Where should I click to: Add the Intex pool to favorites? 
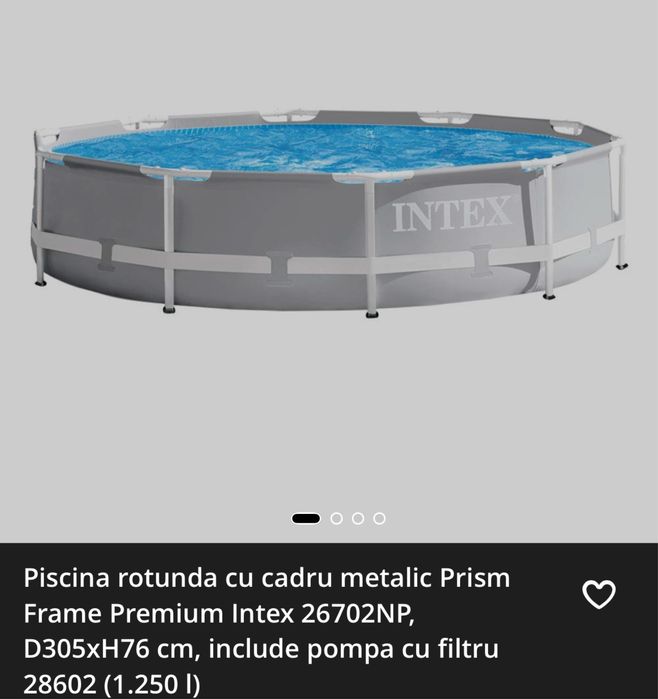(599, 595)
